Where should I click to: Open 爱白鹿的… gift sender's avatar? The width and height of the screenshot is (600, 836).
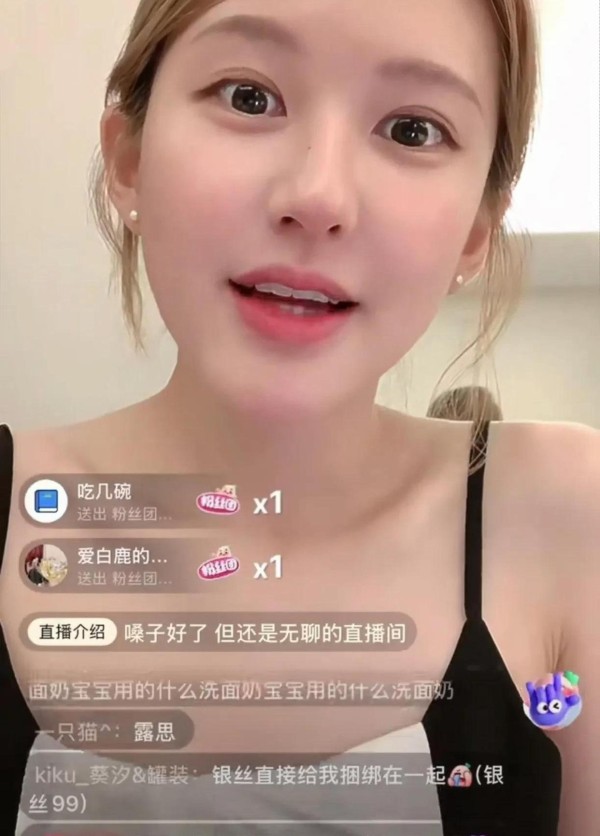(45, 564)
